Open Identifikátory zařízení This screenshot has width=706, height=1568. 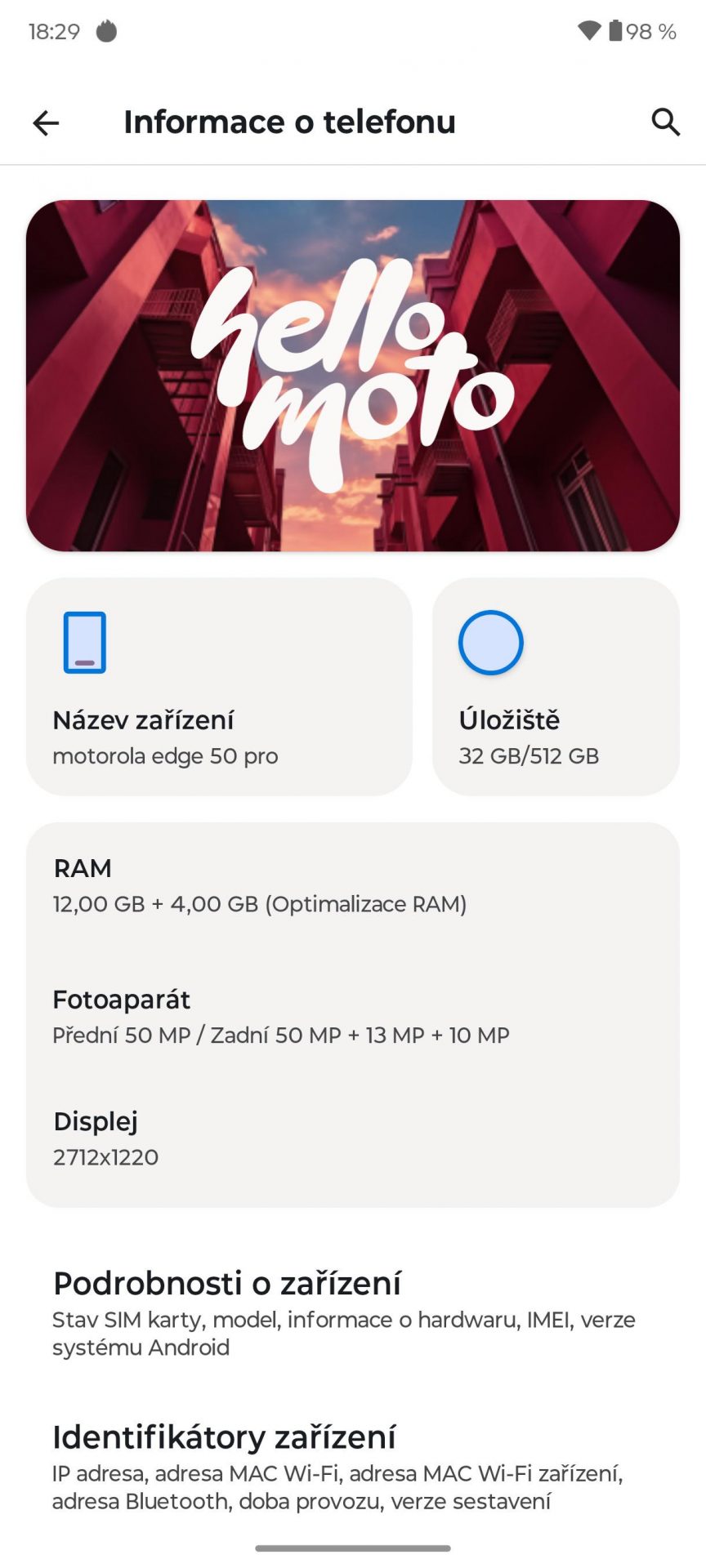tap(353, 1467)
